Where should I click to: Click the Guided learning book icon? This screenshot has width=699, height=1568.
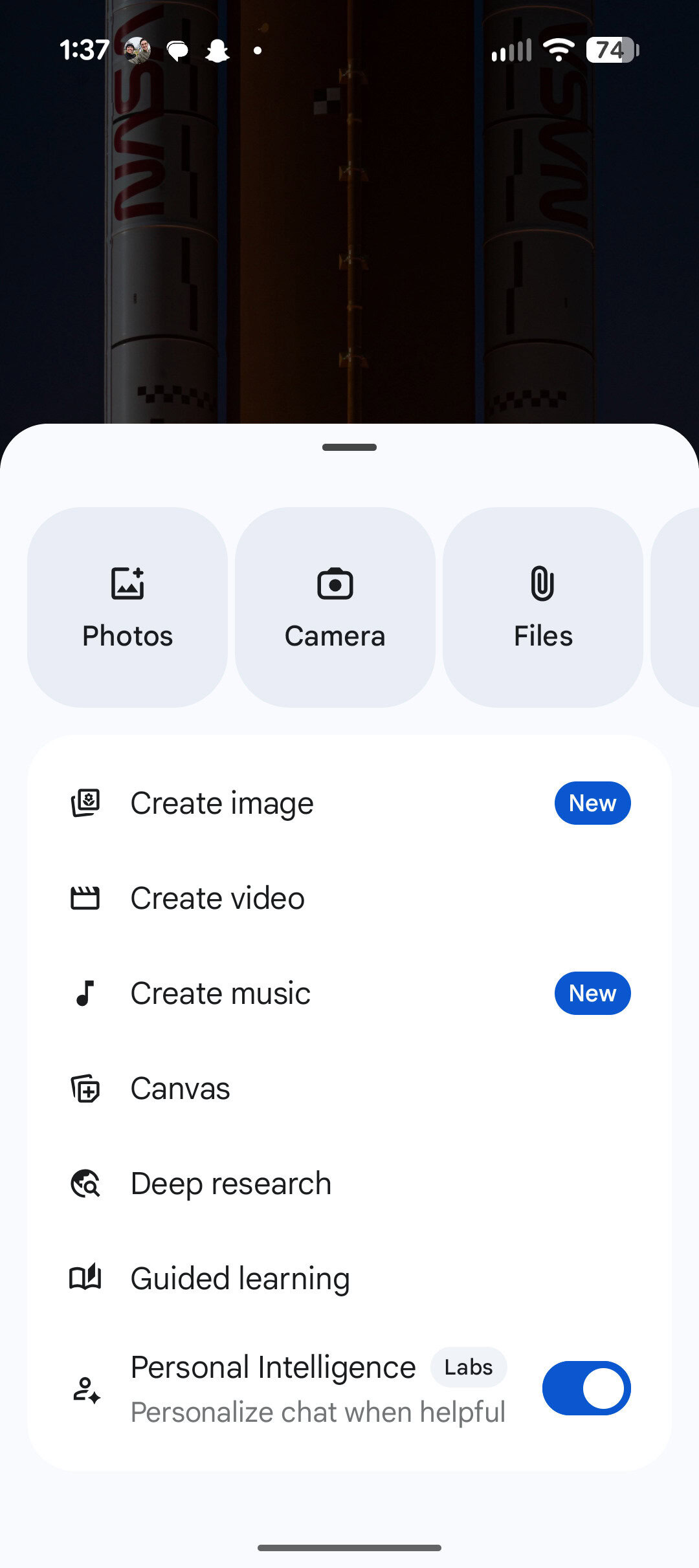(x=86, y=1278)
